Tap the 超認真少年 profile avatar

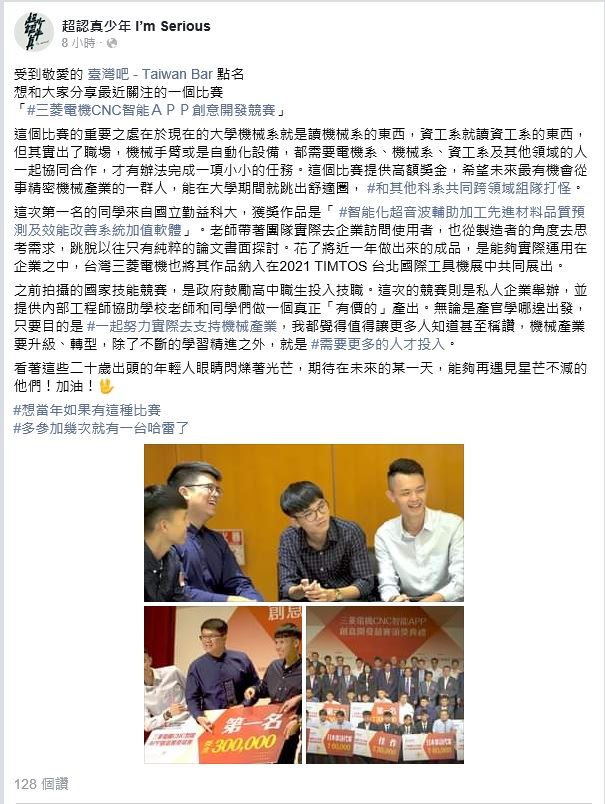click(34, 34)
